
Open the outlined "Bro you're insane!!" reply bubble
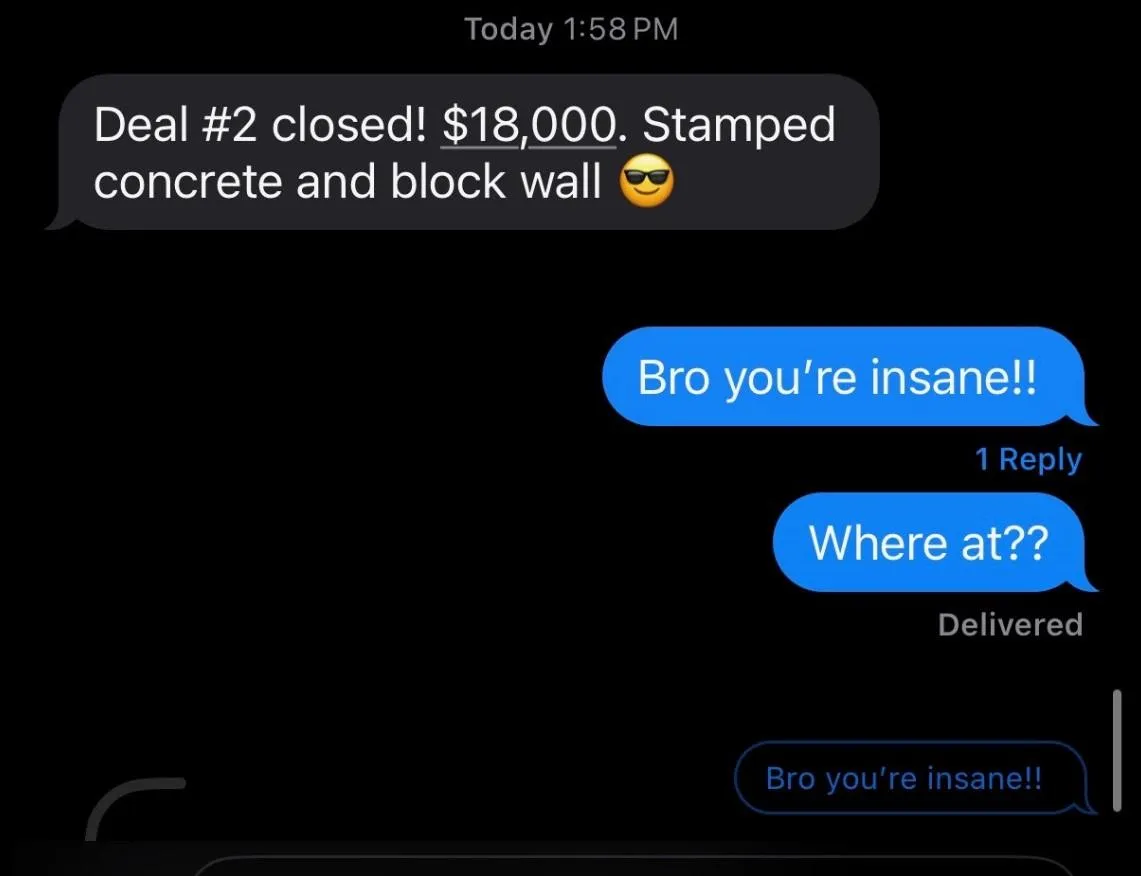pyautogui.click(x=903, y=778)
